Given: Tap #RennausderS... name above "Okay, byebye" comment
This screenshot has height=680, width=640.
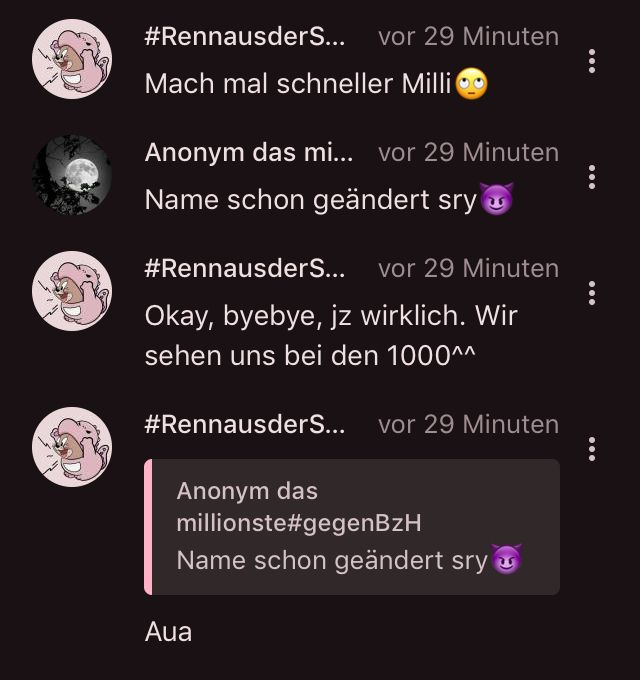Looking at the screenshot, I should (245, 269).
